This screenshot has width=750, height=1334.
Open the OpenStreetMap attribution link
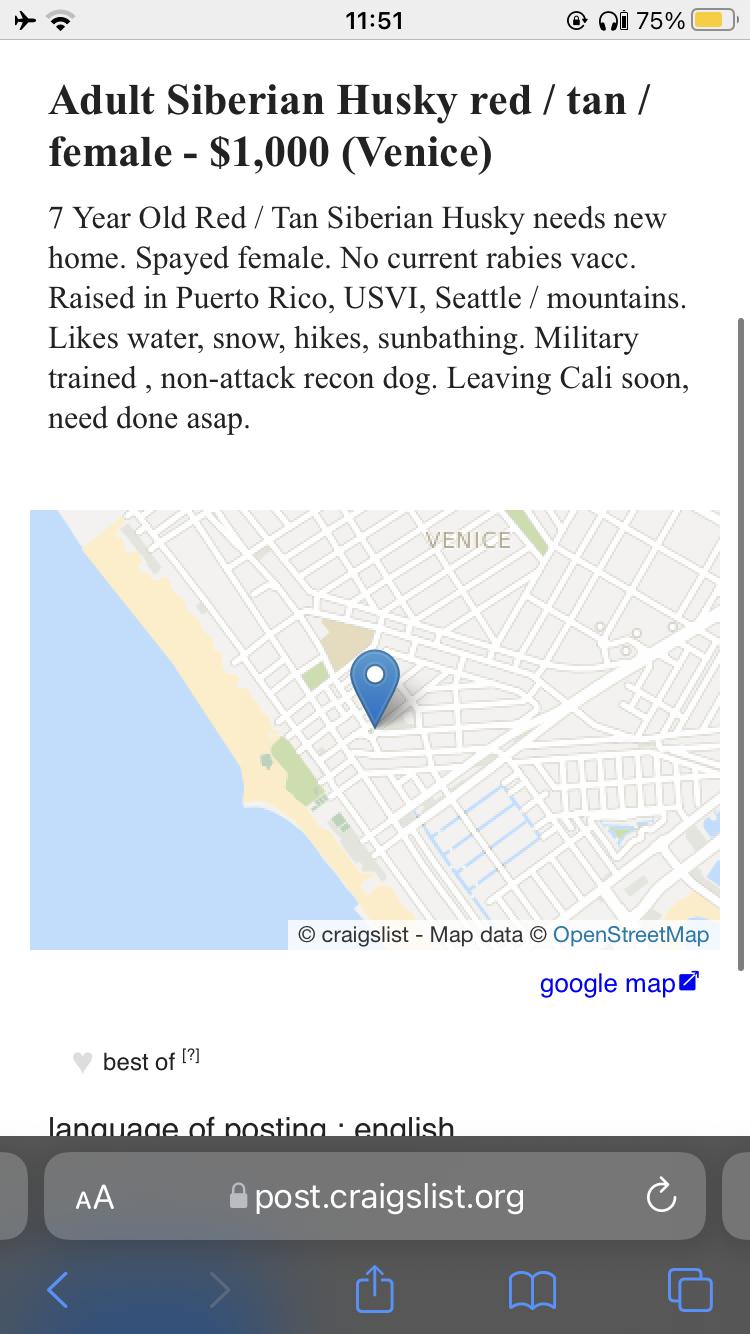[631, 935]
